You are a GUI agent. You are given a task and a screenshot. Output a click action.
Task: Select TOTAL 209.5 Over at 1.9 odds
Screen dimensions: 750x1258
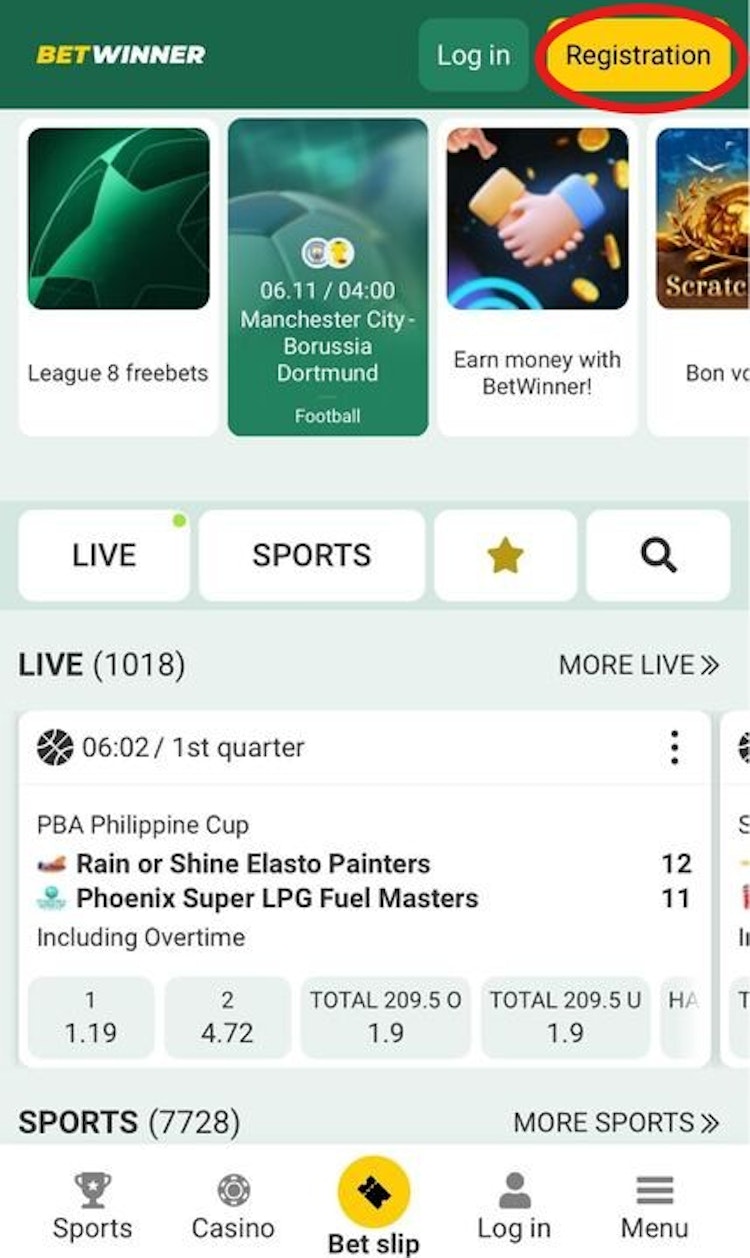(385, 1016)
